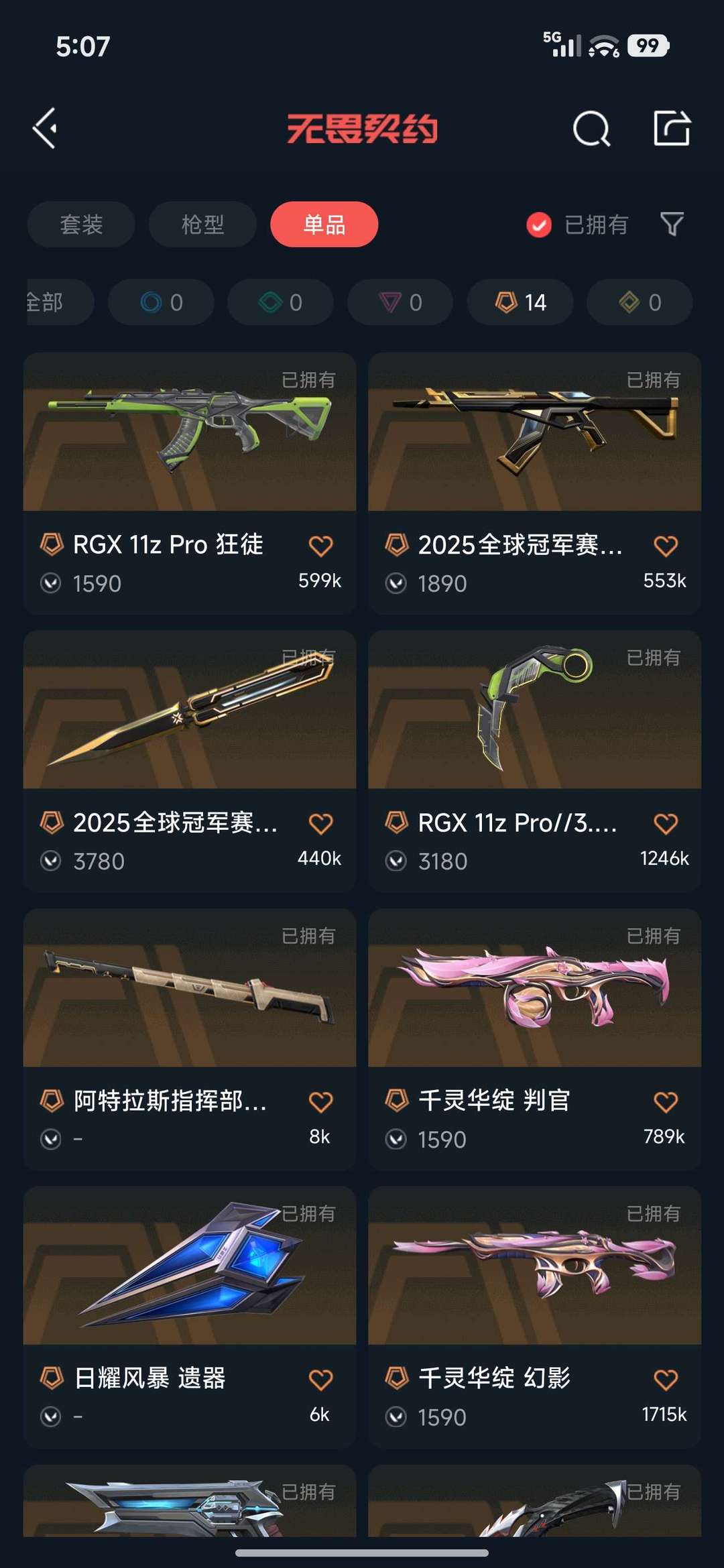Favorite the 2025全球冠军赛 rifle via its heart
Image resolution: width=724 pixels, height=1568 pixels.
coord(666,546)
